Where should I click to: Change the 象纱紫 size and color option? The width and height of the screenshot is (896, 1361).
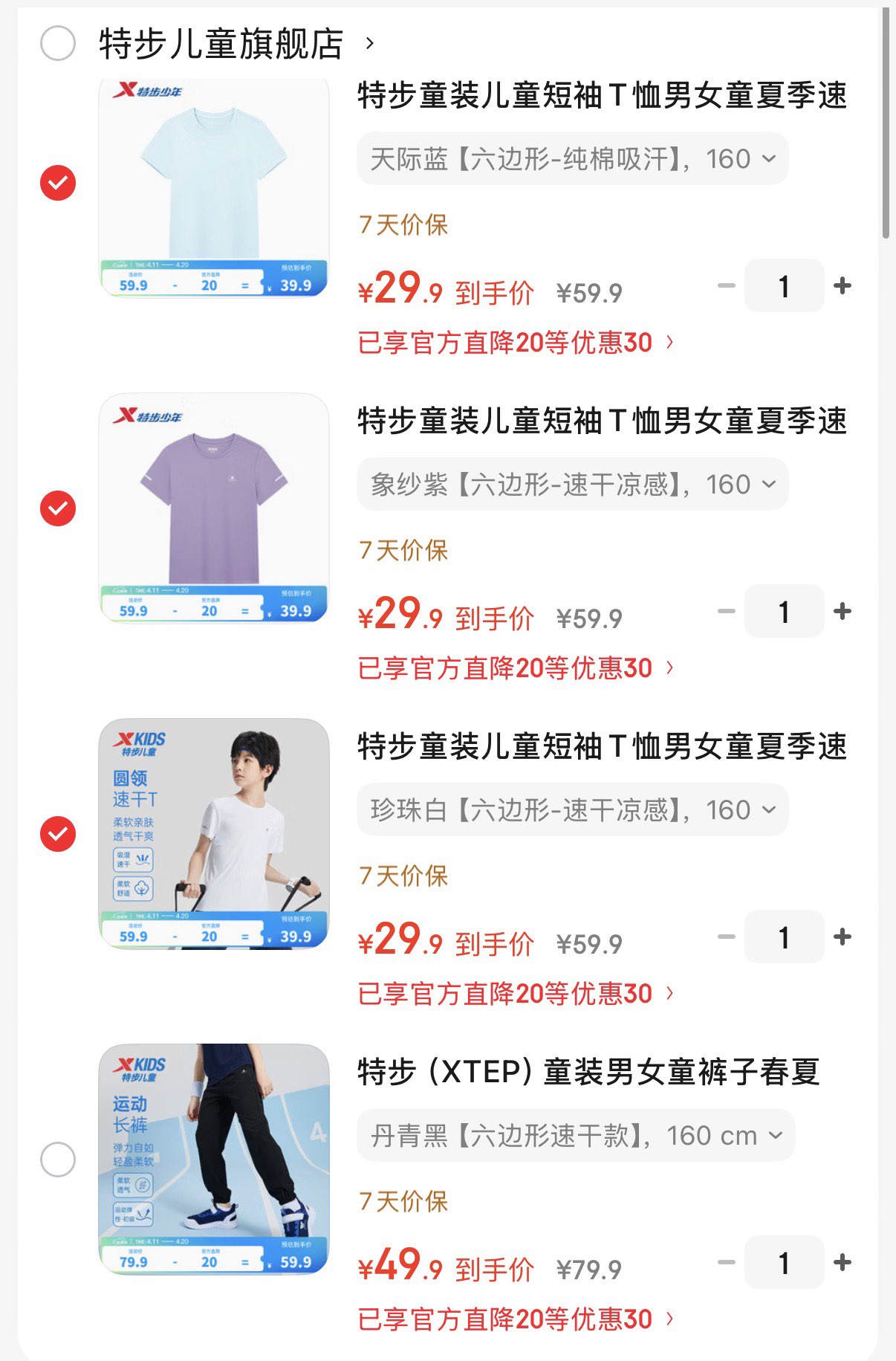[572, 485]
